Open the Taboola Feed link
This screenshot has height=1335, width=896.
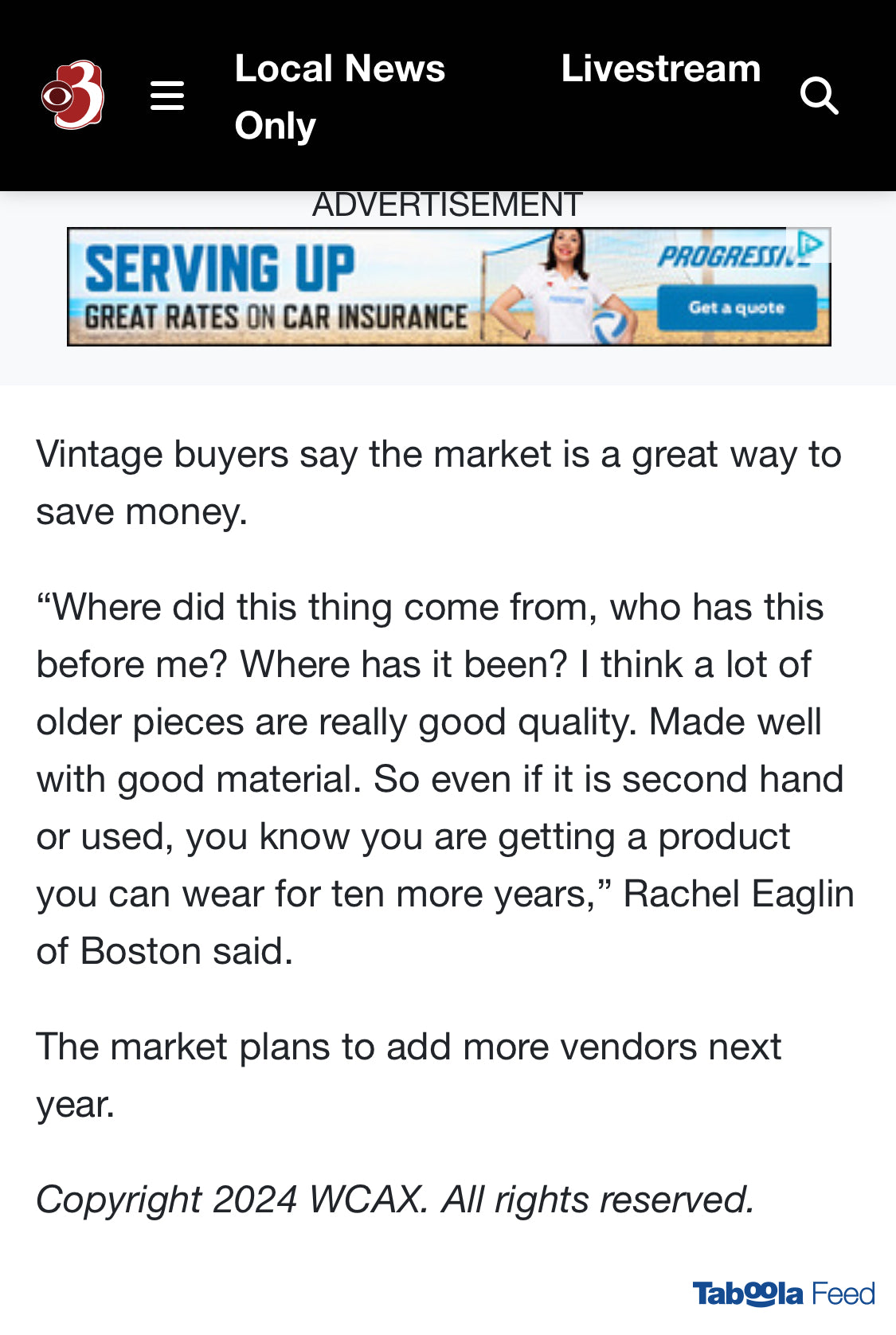783,1294
